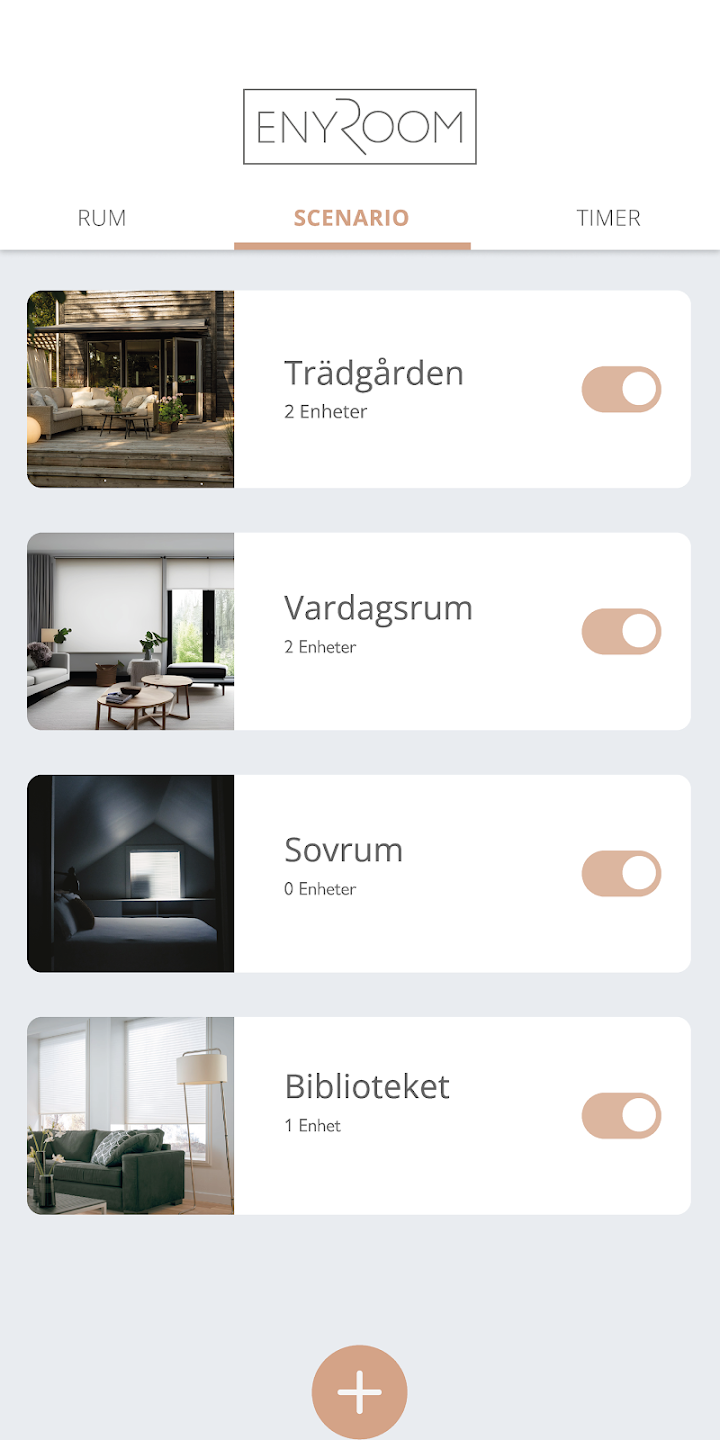Click the Sovrum scenario name
Viewport: 720px width, 1440px height.
click(343, 851)
